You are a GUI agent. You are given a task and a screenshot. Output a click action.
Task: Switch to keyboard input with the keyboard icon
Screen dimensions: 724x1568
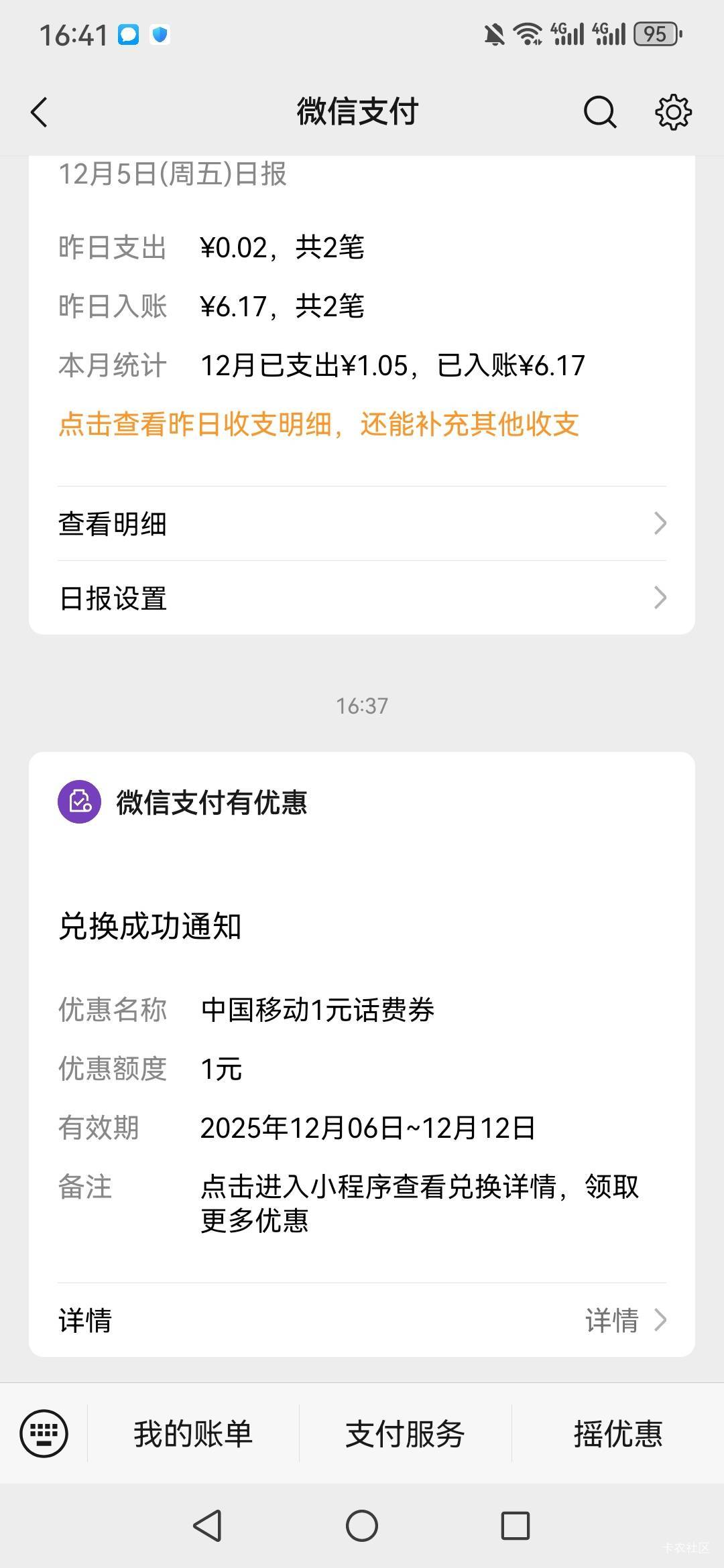[x=44, y=1433]
